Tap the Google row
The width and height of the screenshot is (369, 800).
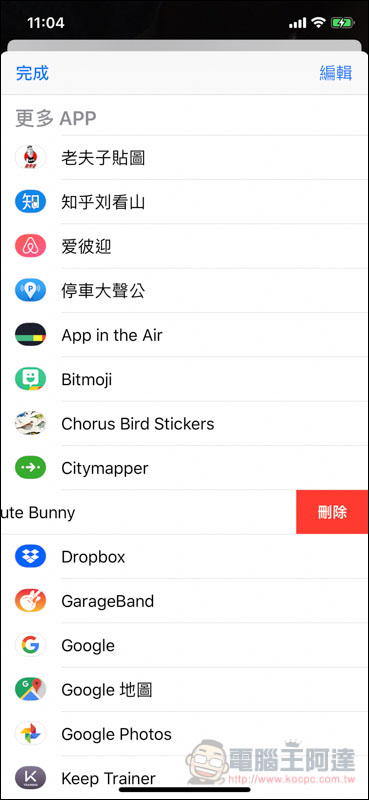click(x=185, y=645)
